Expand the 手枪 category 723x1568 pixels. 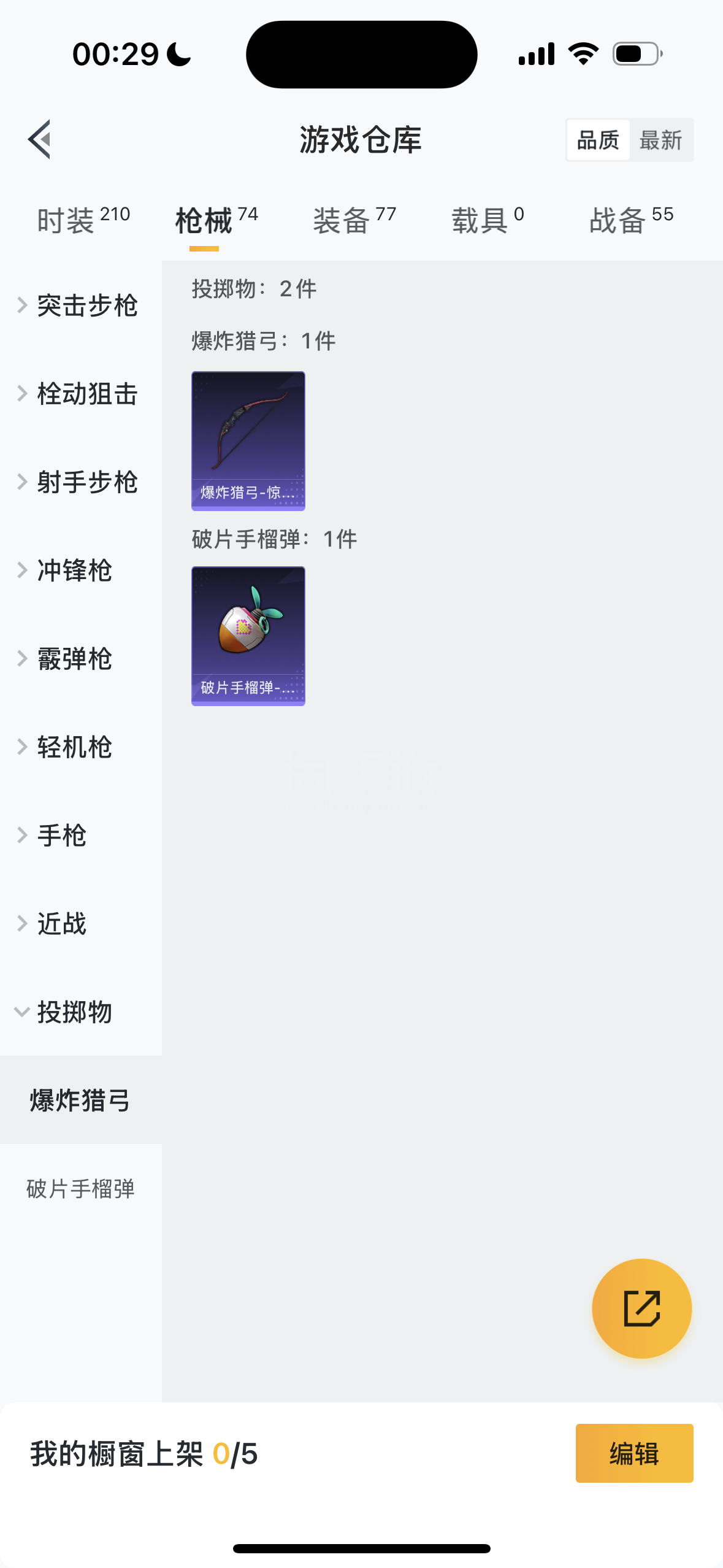pyautogui.click(x=55, y=836)
